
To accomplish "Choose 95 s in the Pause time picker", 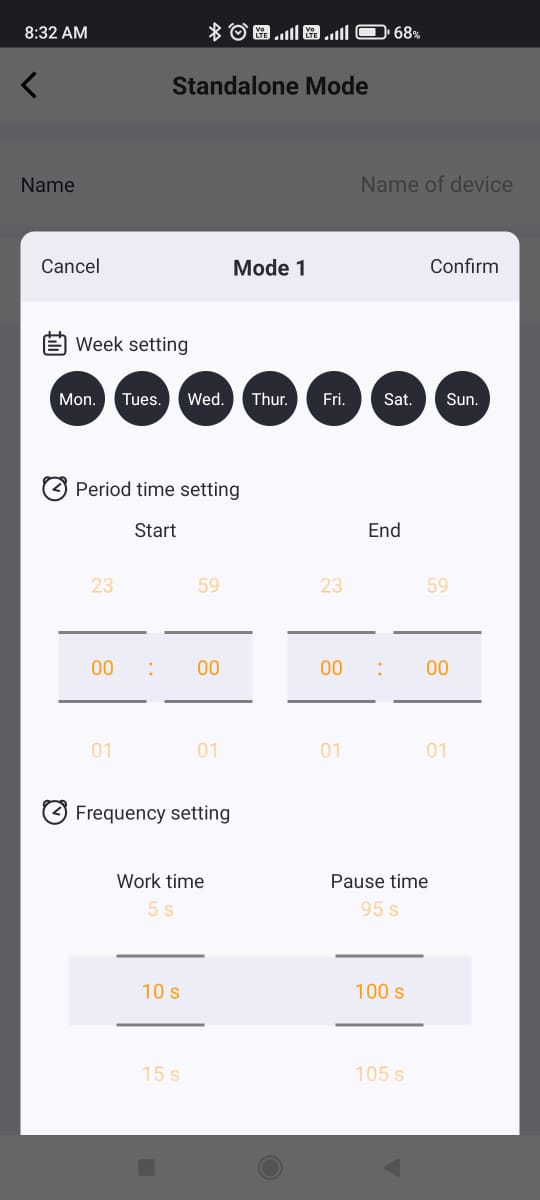I will point(379,909).
